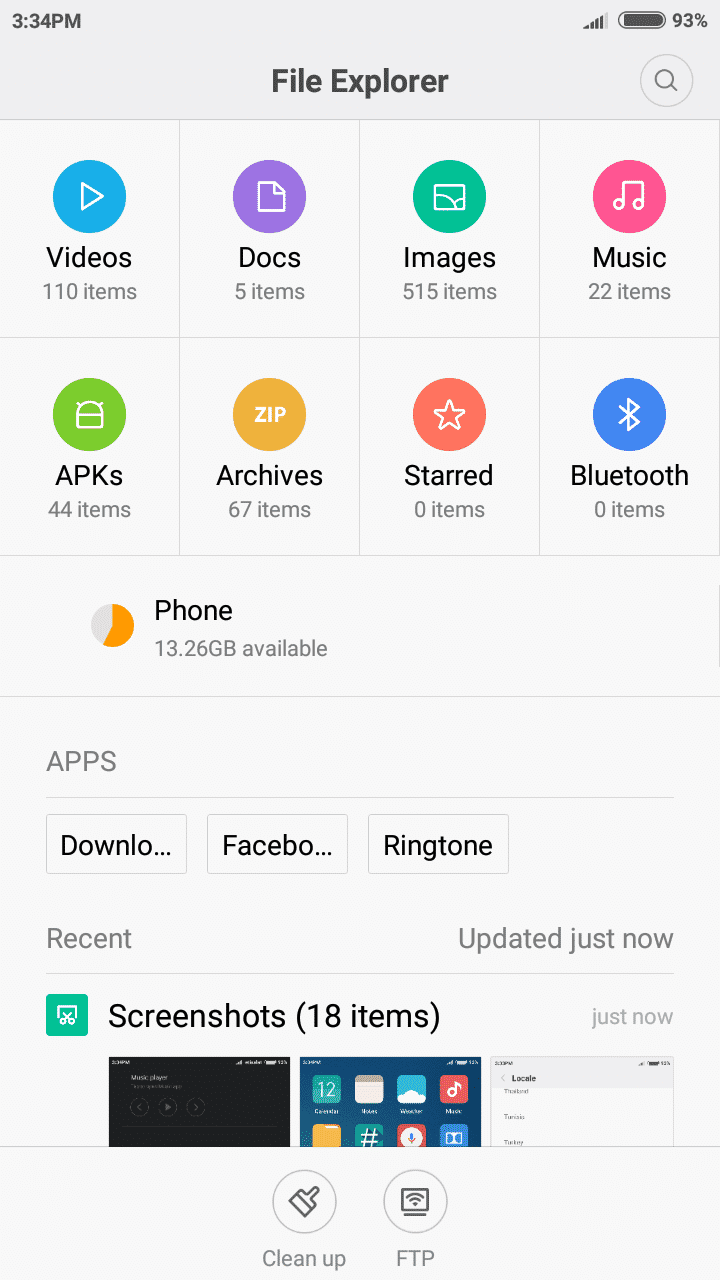Show Starred files
This screenshot has width=720, height=1280.
(x=450, y=447)
